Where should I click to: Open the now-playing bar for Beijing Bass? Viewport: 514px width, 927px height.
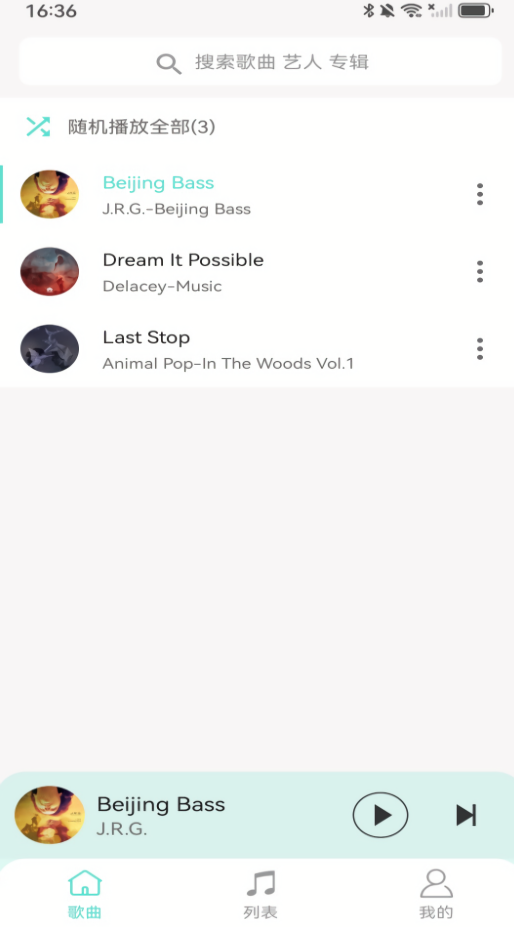tap(177, 815)
